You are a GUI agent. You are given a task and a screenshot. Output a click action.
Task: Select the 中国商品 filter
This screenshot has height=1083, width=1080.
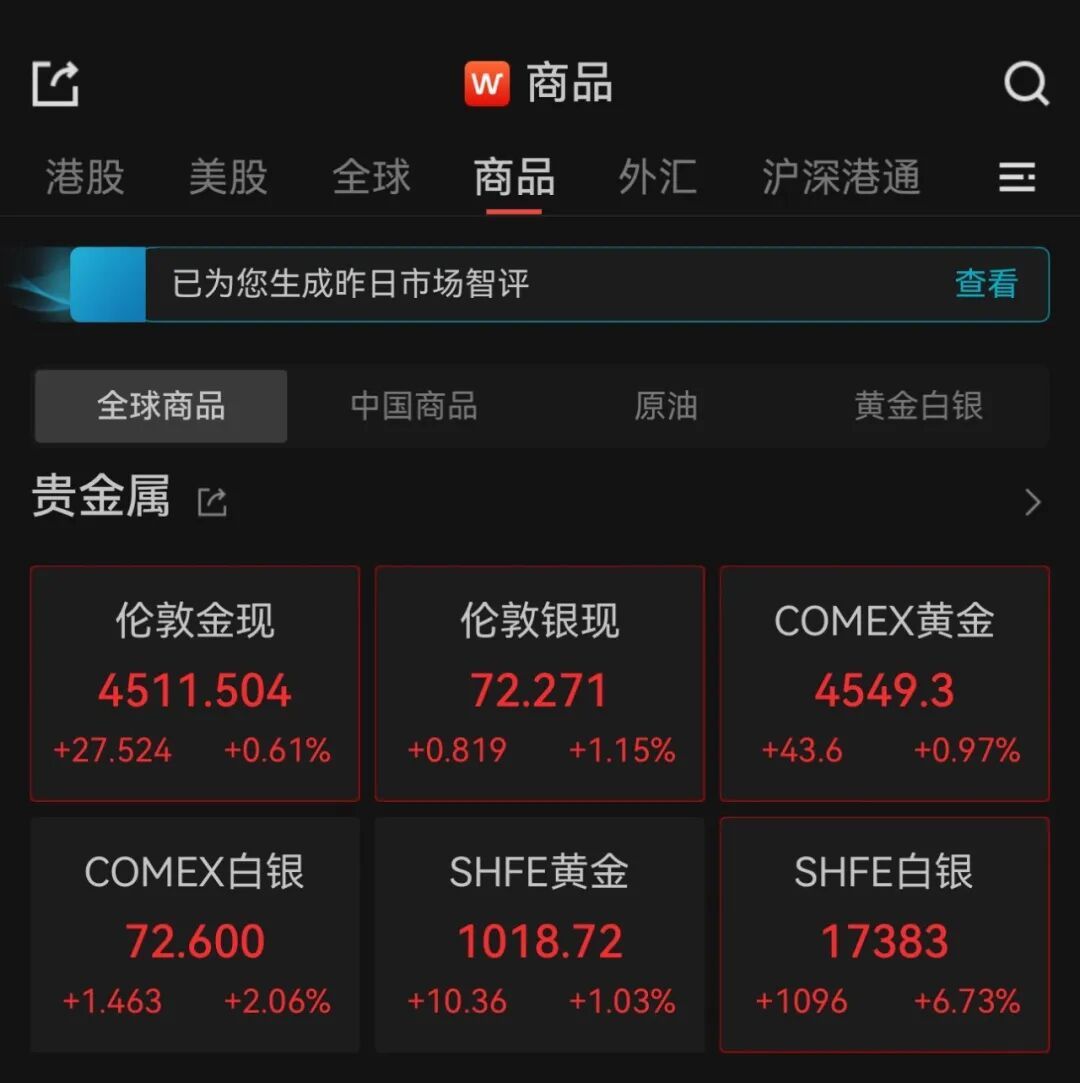414,406
